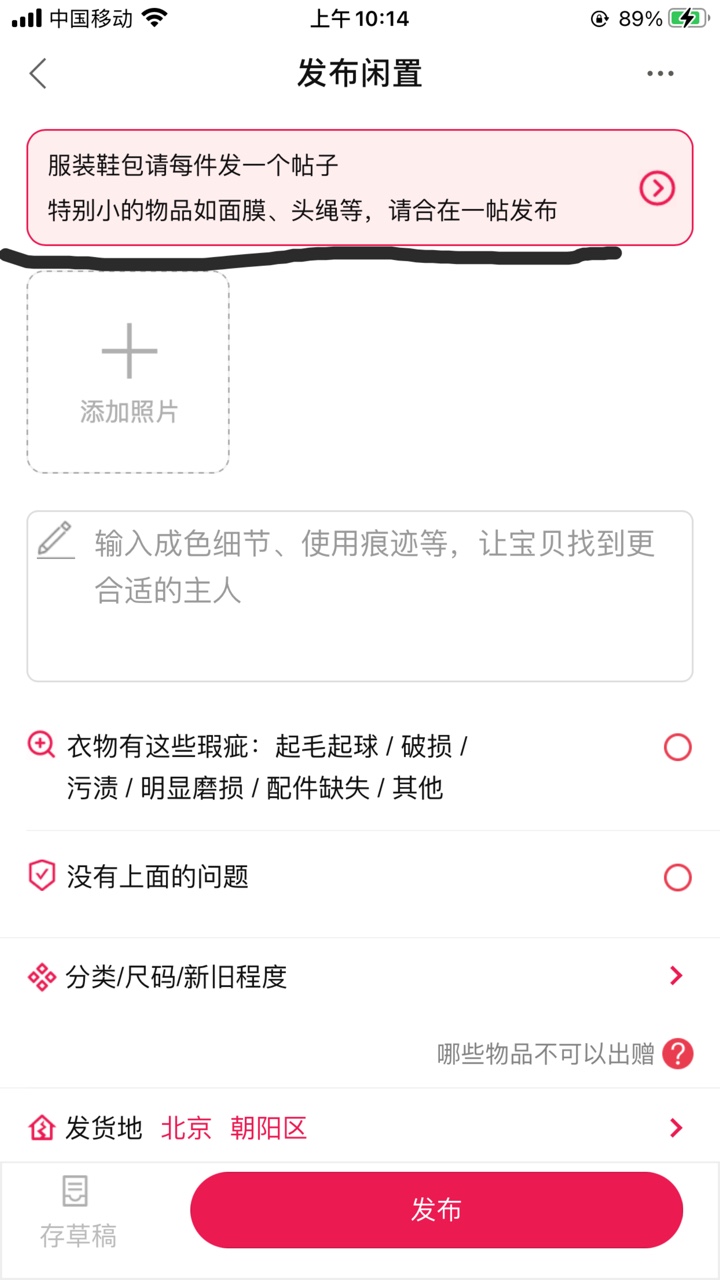This screenshot has width=720, height=1280.
Task: Go back using the top arrow
Action: coord(38,74)
